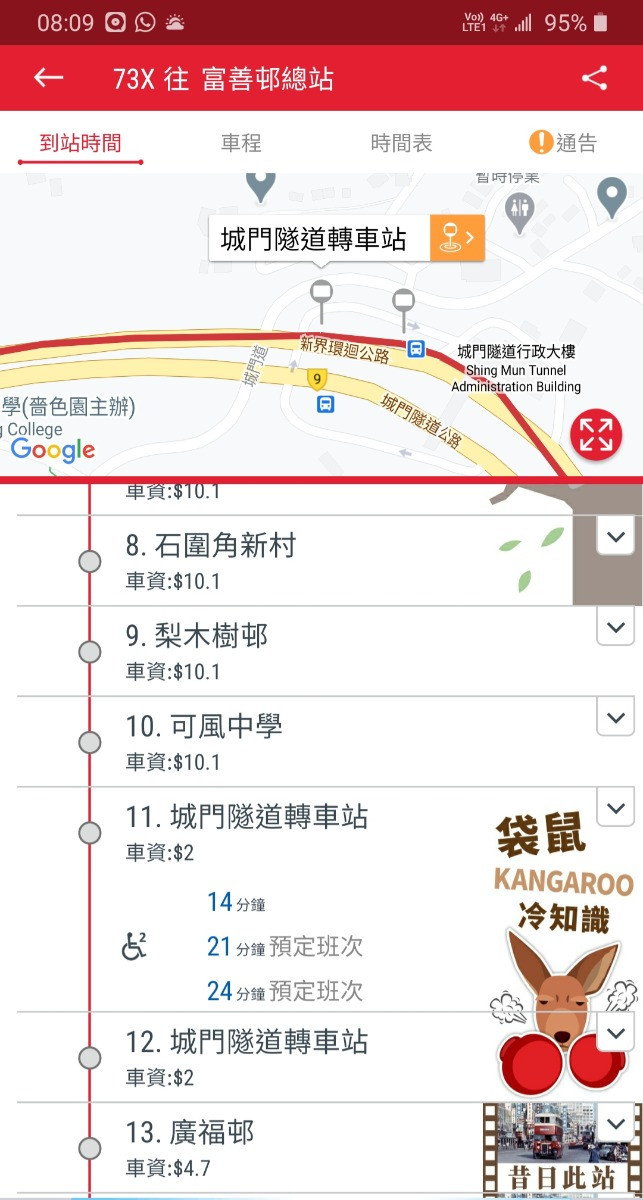Expand stop 10 可風中學
This screenshot has height=1200, width=643.
[615, 717]
